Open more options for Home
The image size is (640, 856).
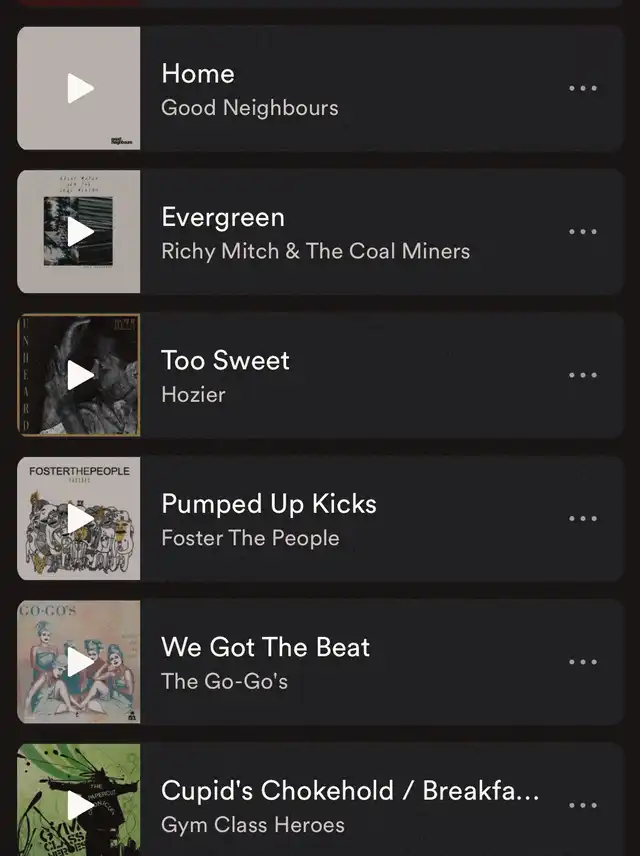582,88
